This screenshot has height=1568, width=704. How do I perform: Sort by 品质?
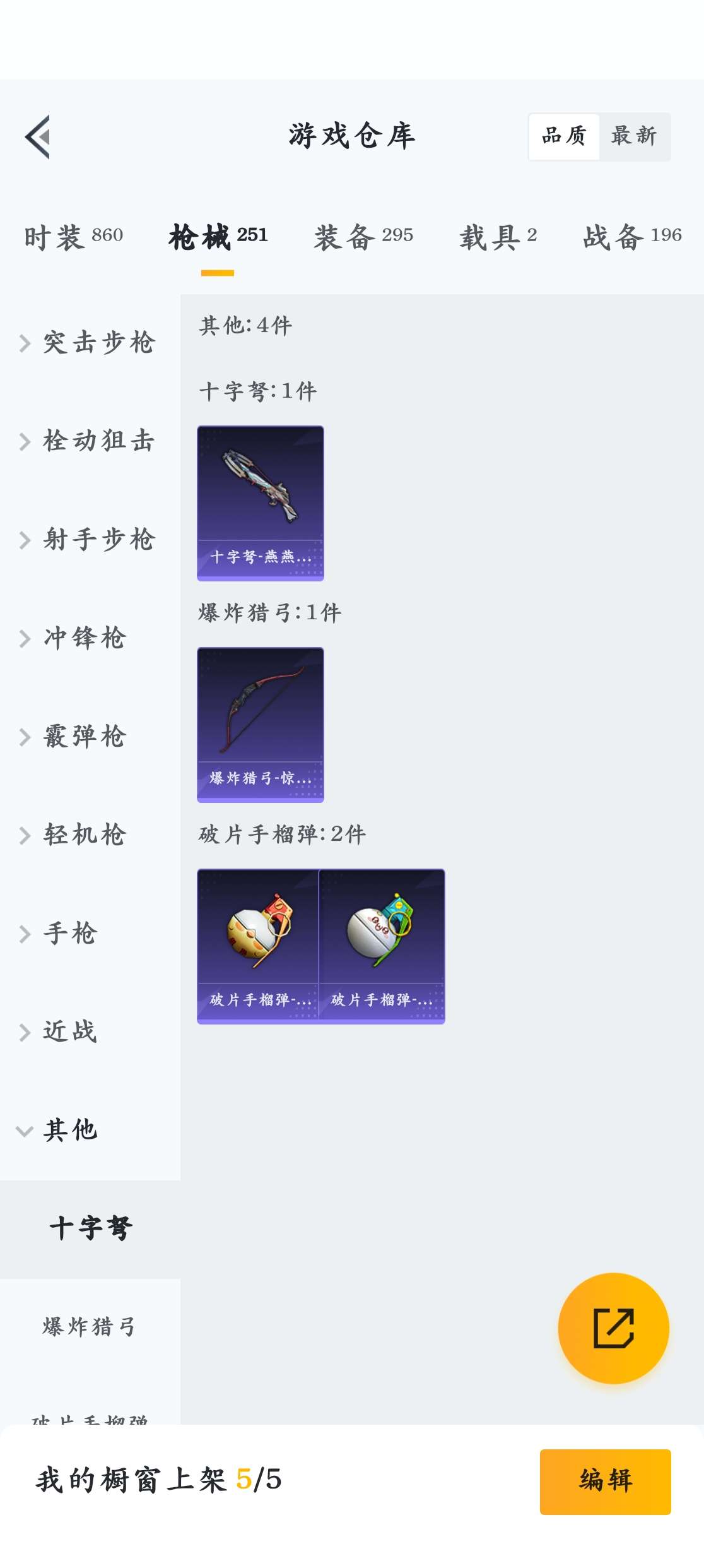click(564, 136)
